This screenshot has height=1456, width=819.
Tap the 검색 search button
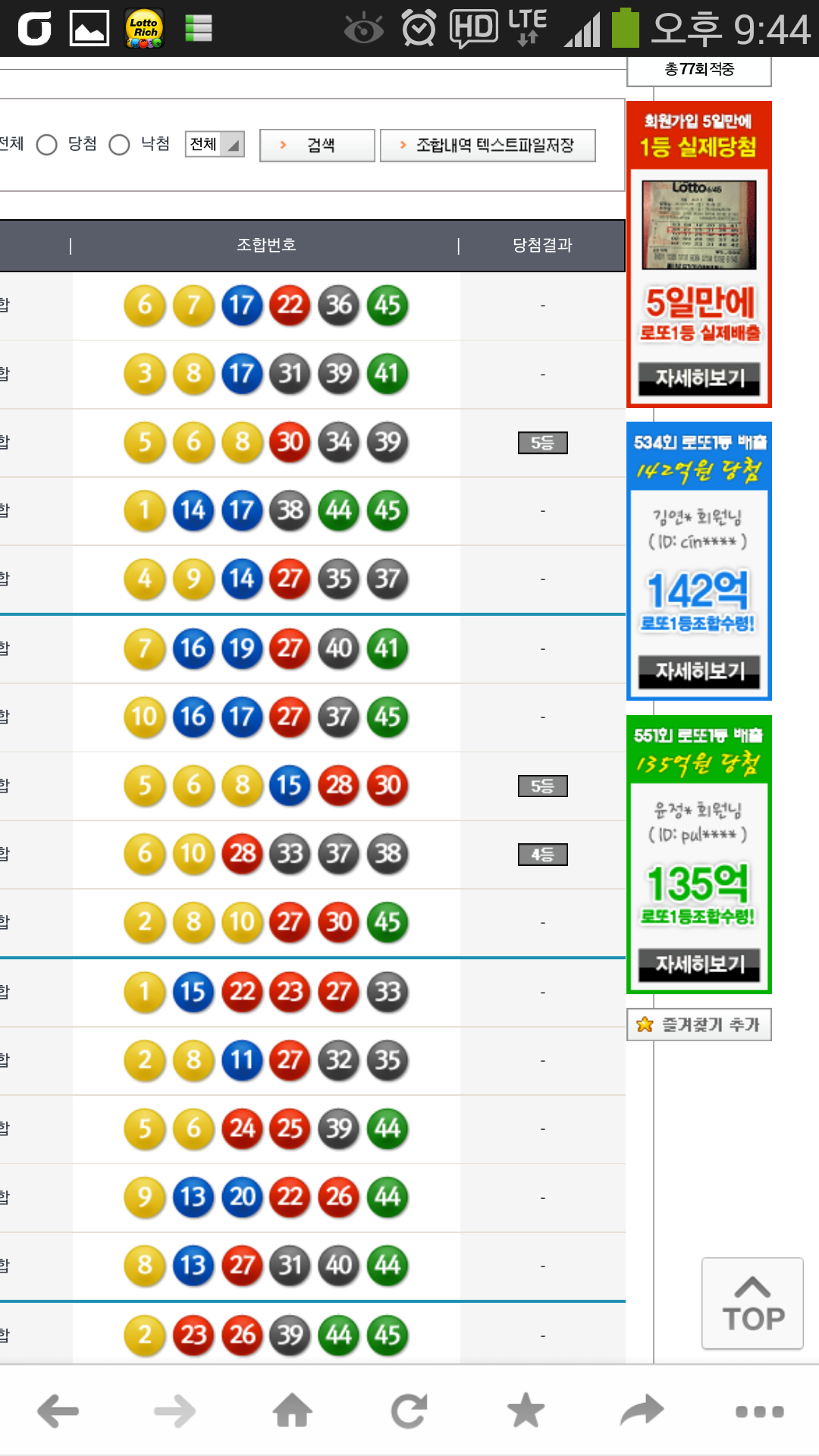point(317,146)
